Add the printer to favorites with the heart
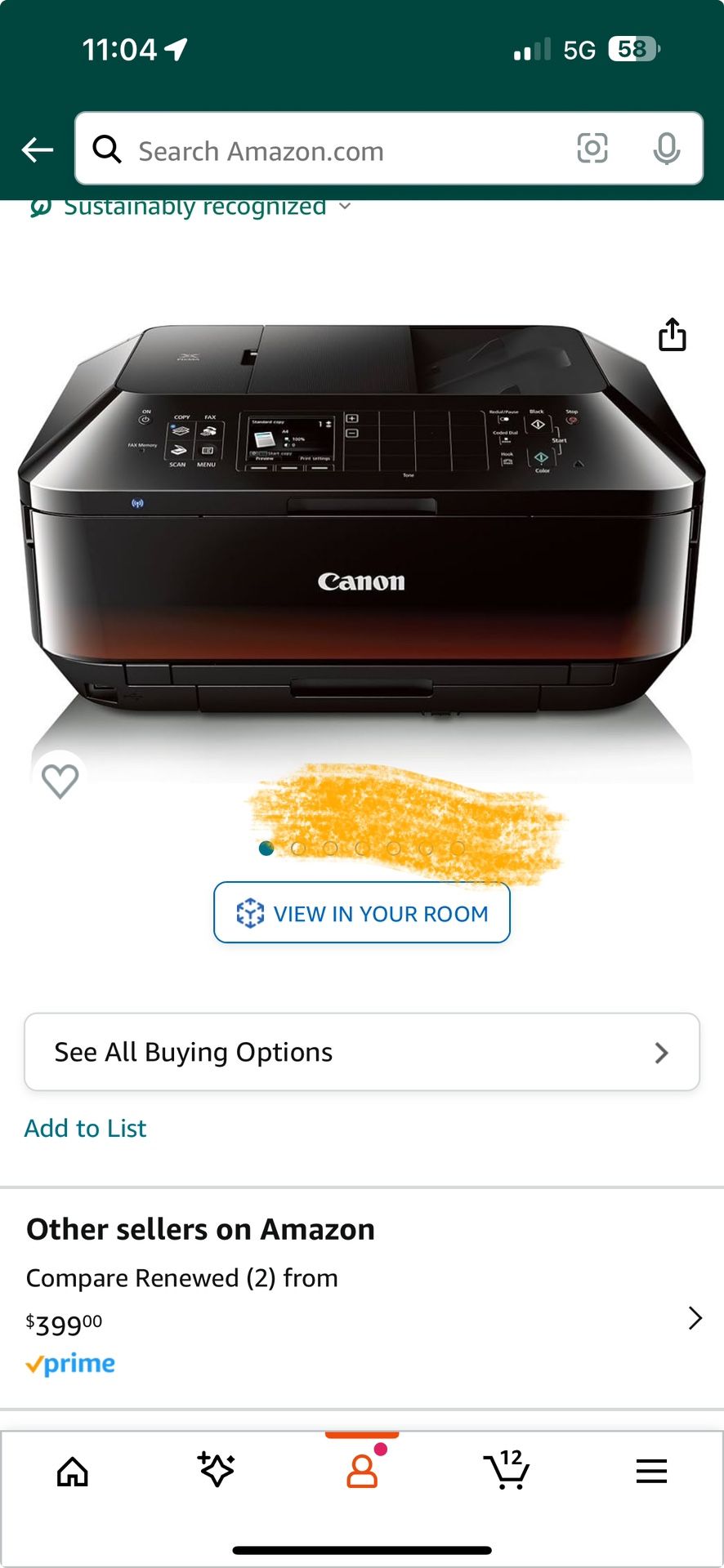The width and height of the screenshot is (724, 1568). click(60, 781)
